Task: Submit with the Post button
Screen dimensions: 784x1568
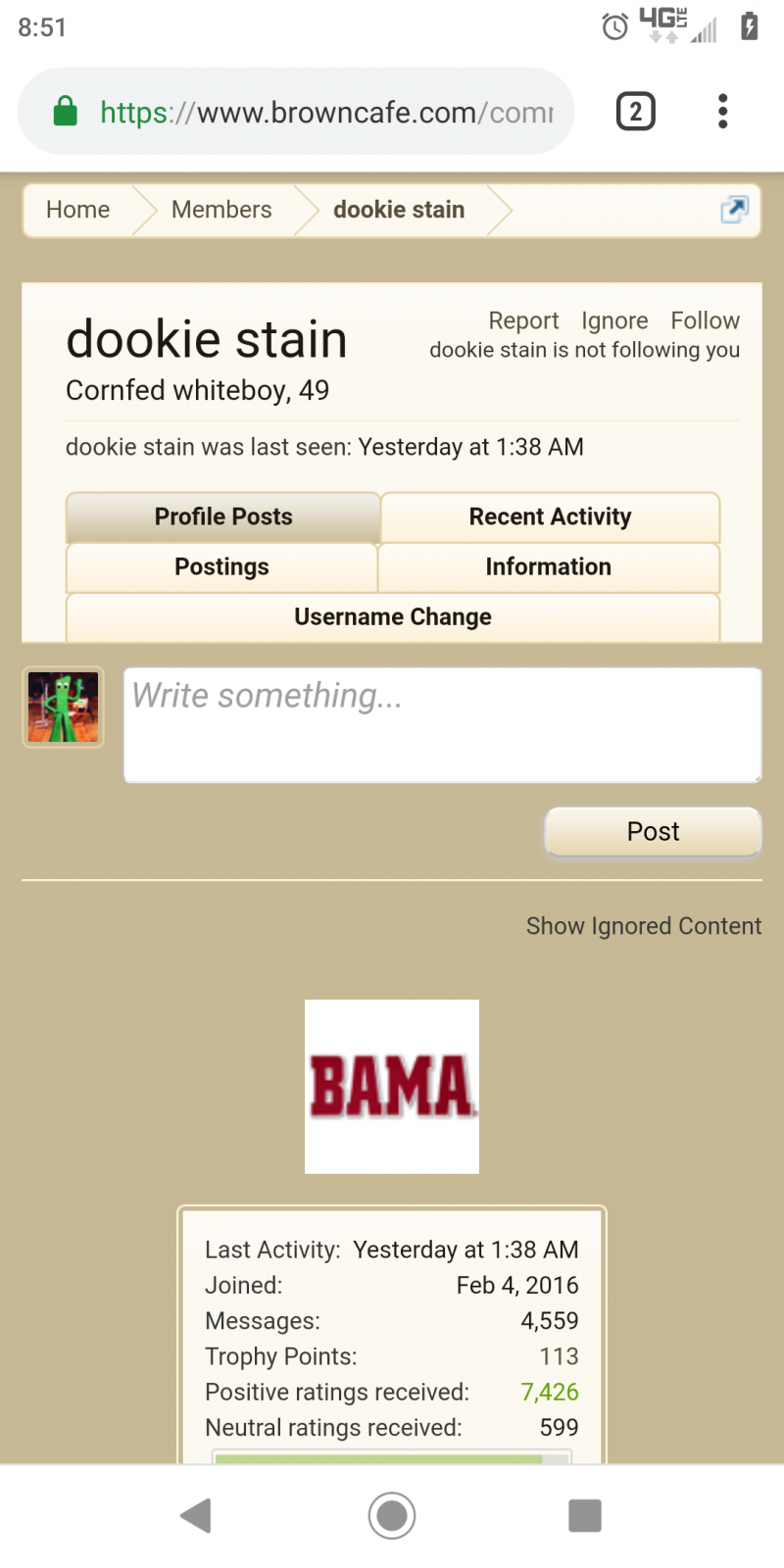Action: 653,832
